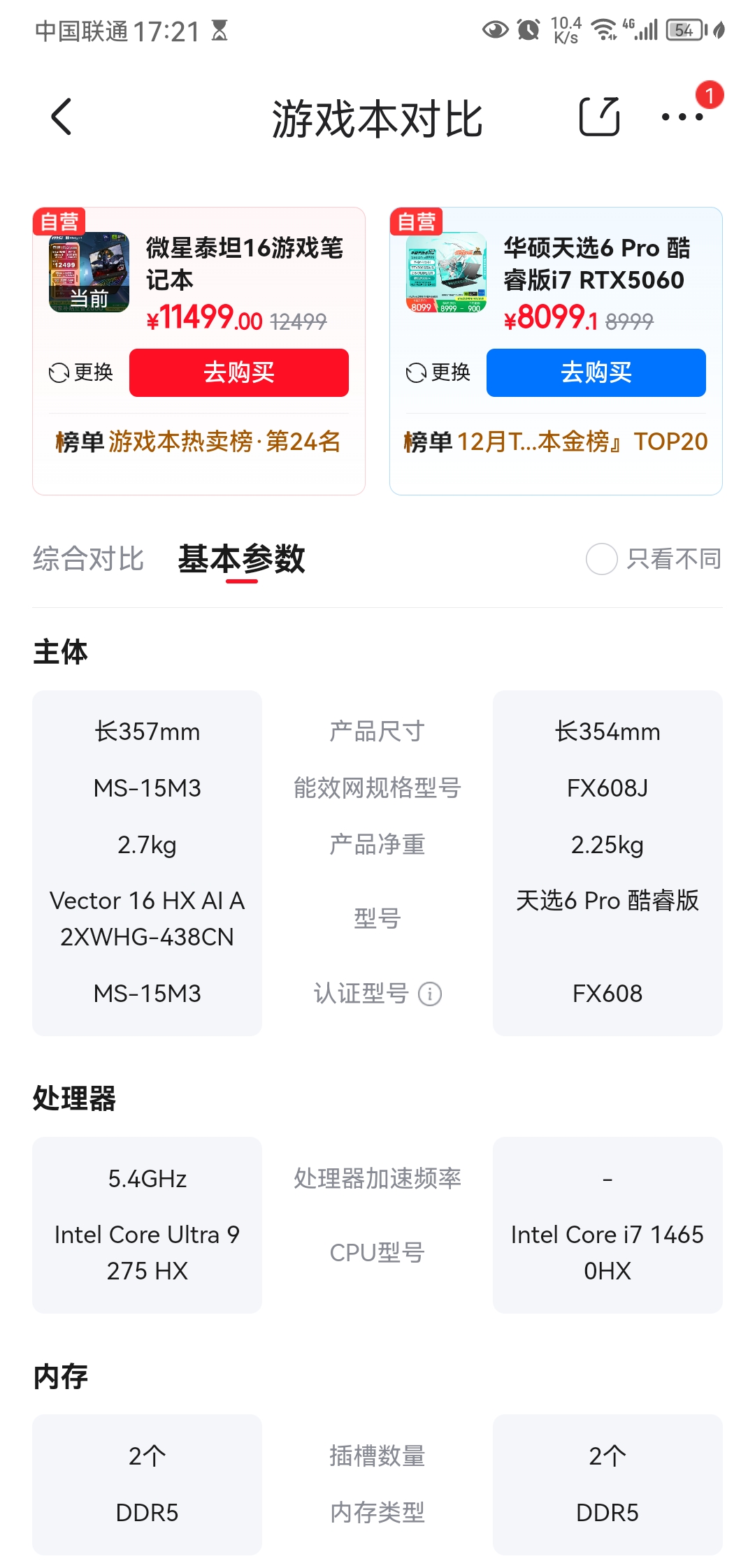Go back from the laptop comparison page

[62, 117]
